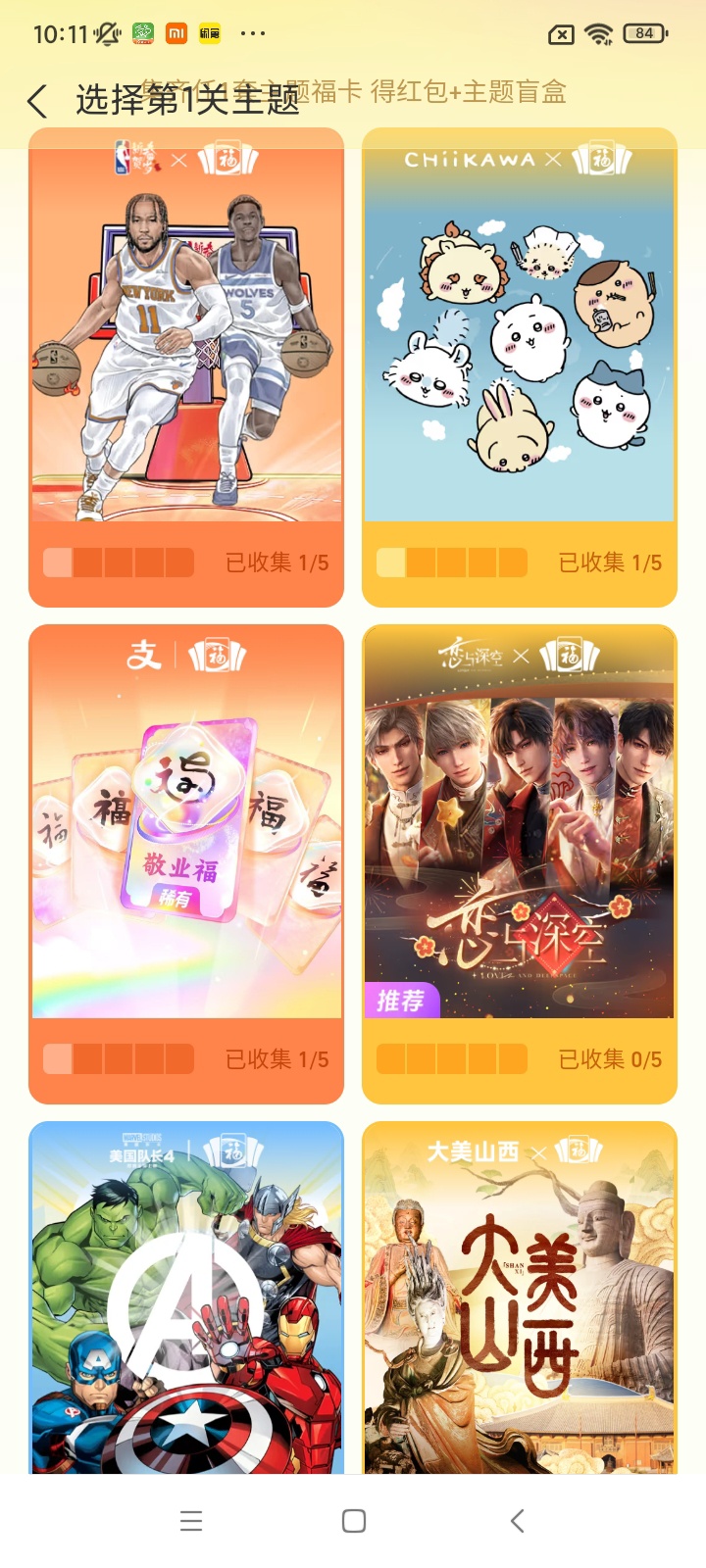
Task: Tap the system home button
Action: tap(354, 1521)
